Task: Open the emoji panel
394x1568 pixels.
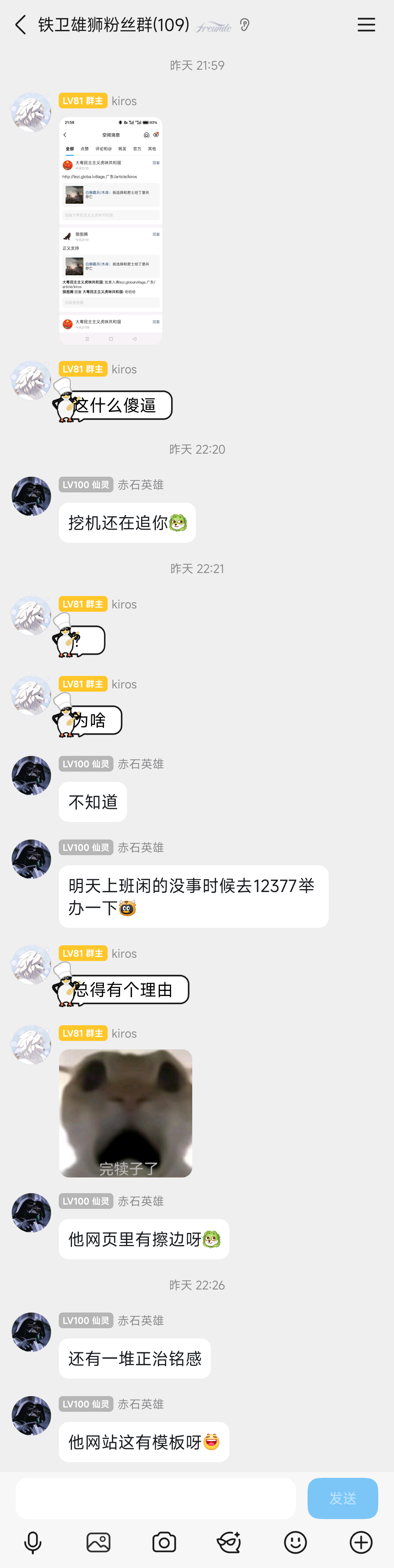Action: click(x=295, y=1542)
